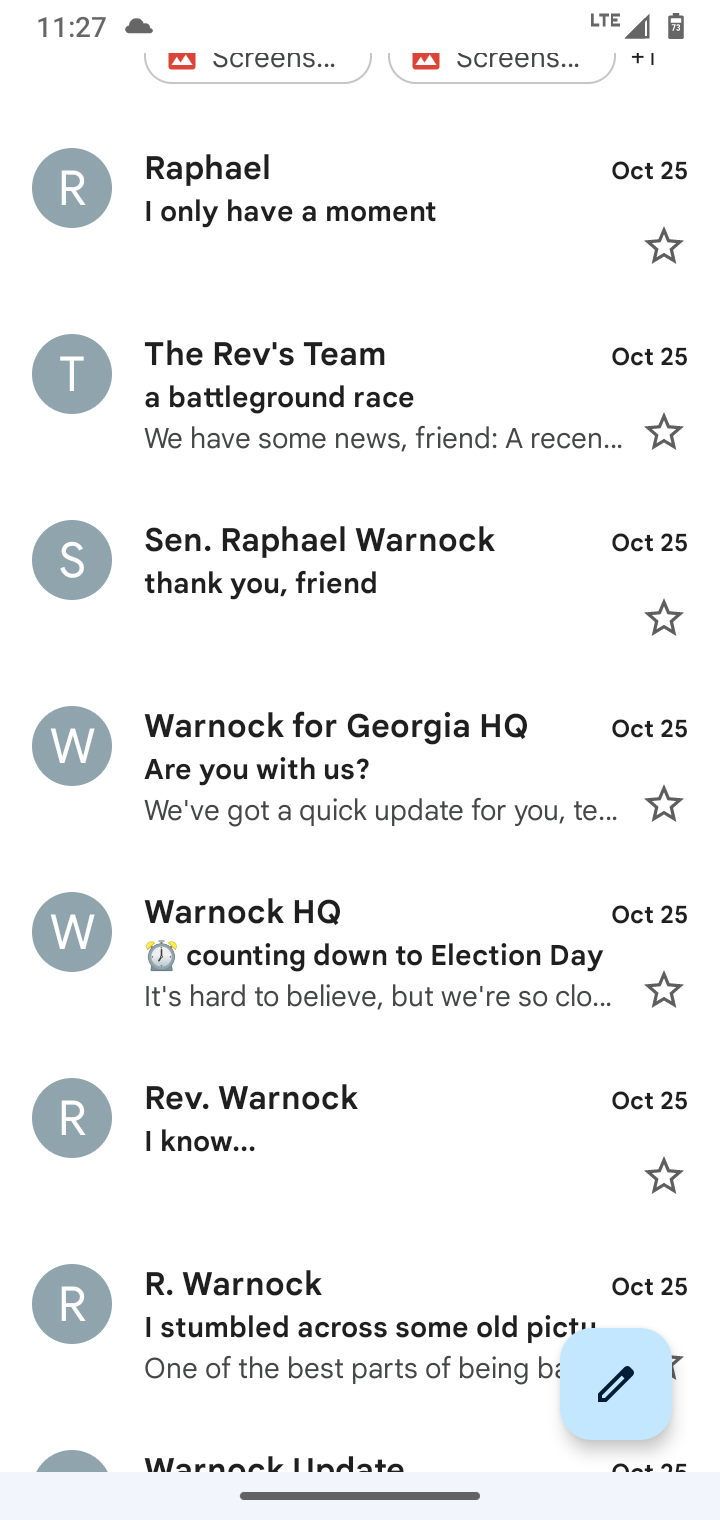This screenshot has height=1520, width=720.
Task: Tap The Rev's Team sender avatar
Action: tap(72, 374)
